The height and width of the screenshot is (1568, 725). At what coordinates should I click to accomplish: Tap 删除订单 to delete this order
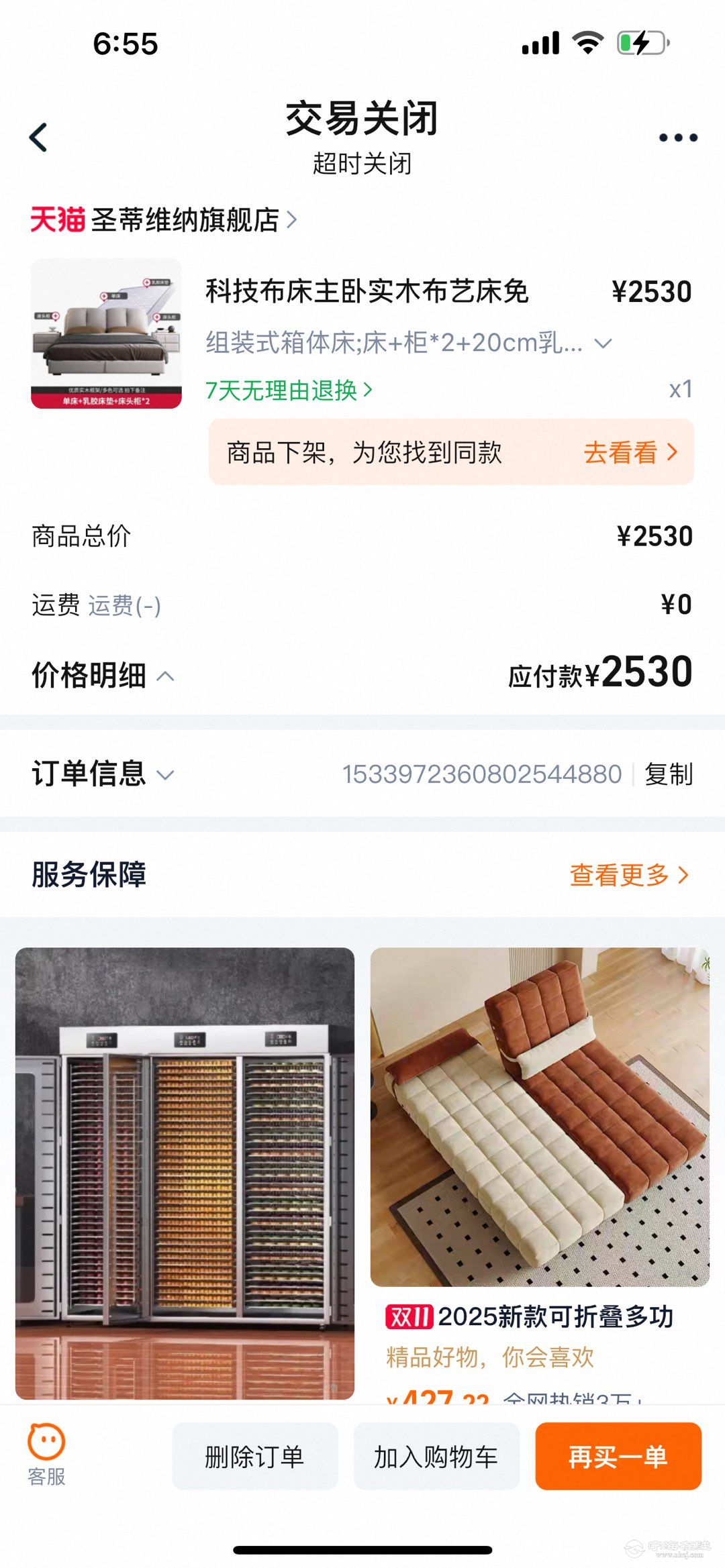click(254, 1457)
